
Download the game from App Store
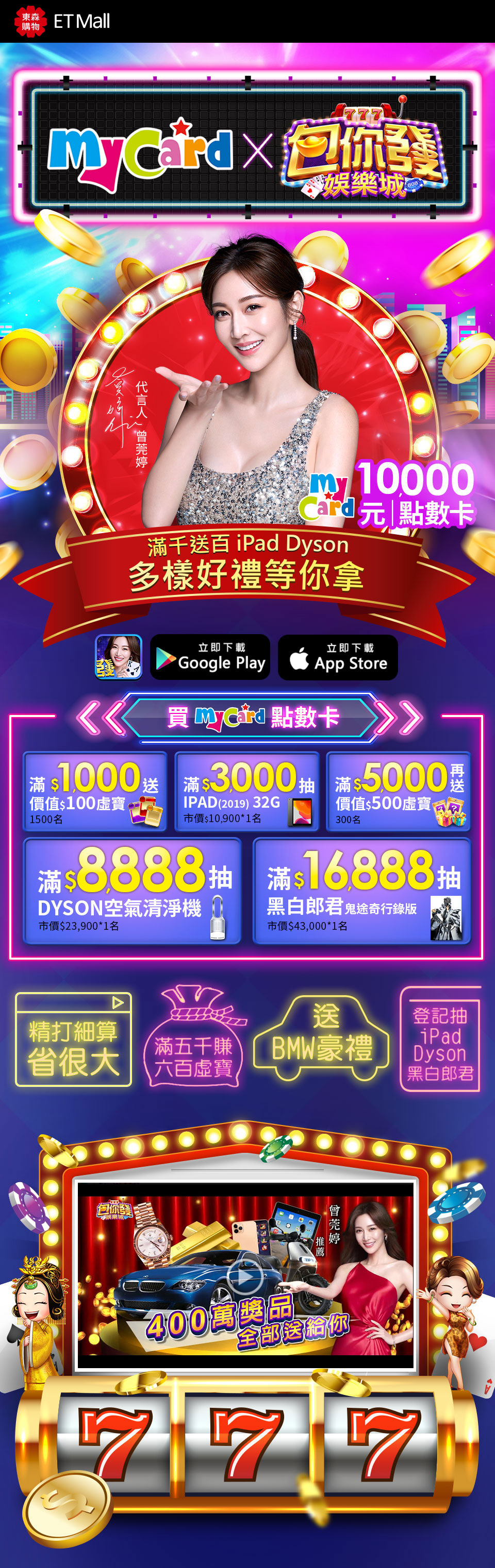(338, 657)
